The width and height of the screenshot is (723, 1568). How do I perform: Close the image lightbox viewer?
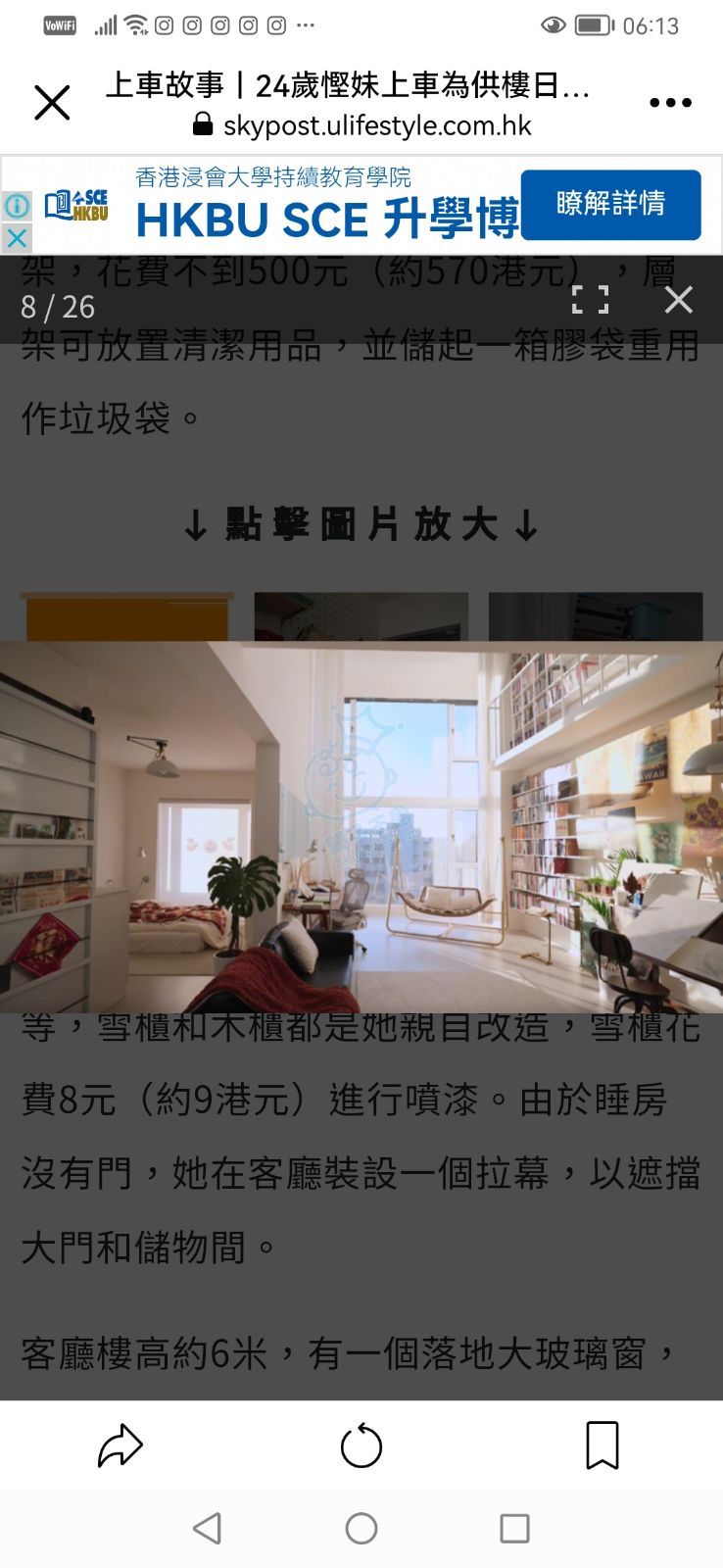click(678, 300)
